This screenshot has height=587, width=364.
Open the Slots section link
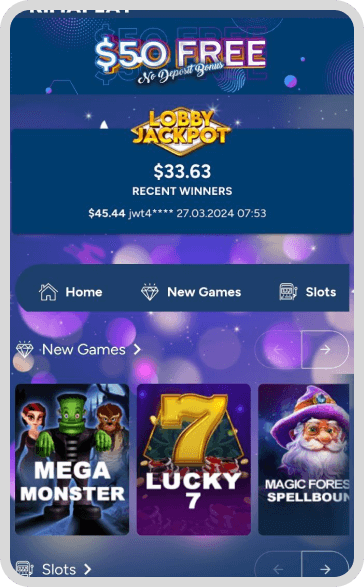(54, 569)
